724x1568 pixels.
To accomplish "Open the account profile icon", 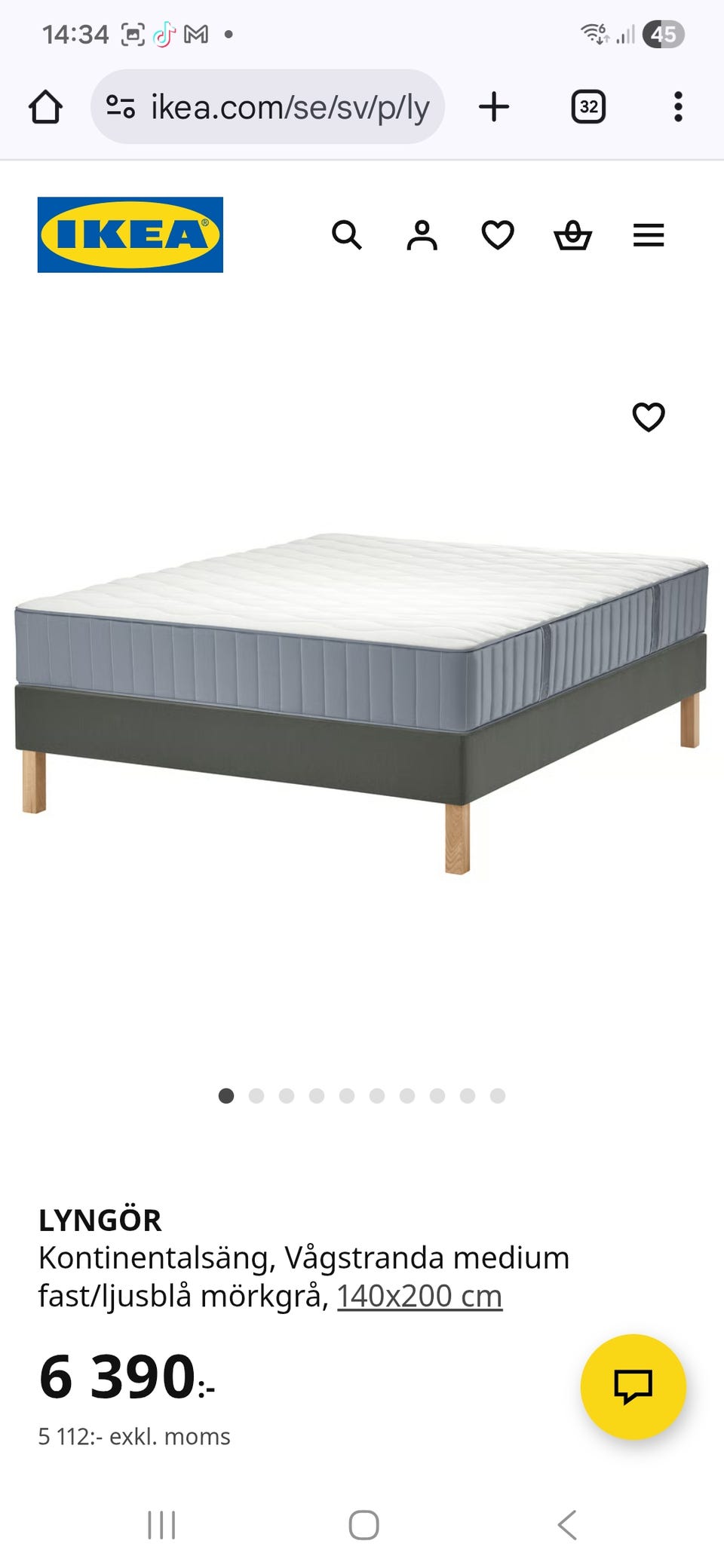I will coord(422,235).
